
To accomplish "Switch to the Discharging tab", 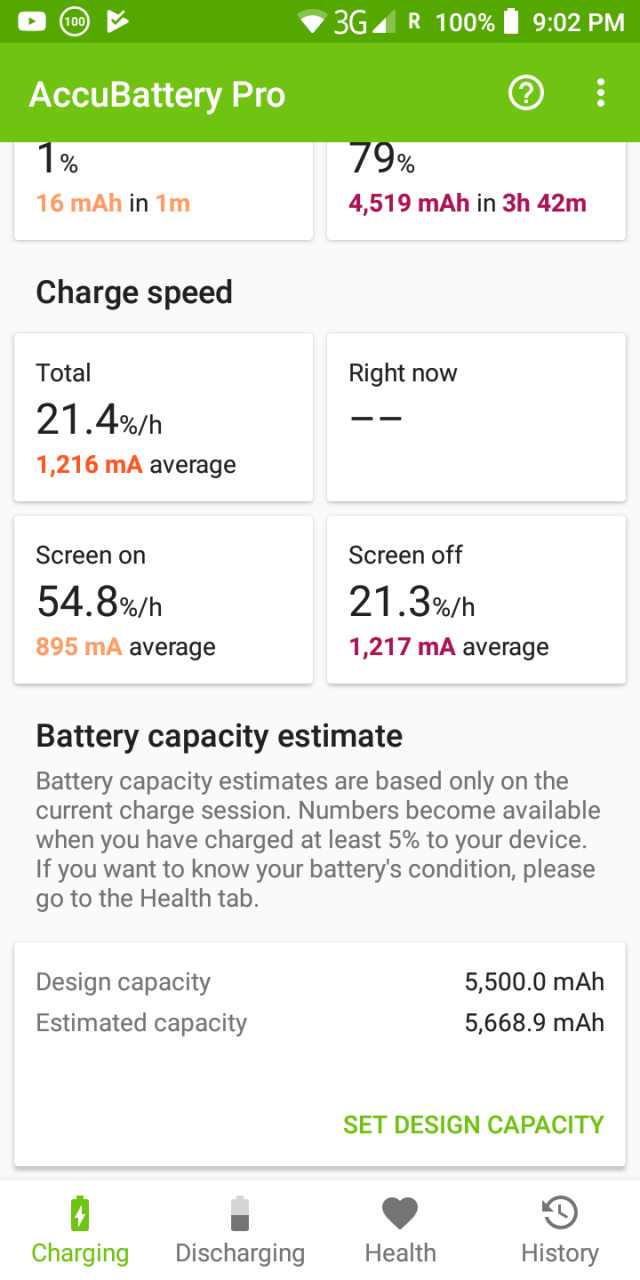I will [240, 1231].
